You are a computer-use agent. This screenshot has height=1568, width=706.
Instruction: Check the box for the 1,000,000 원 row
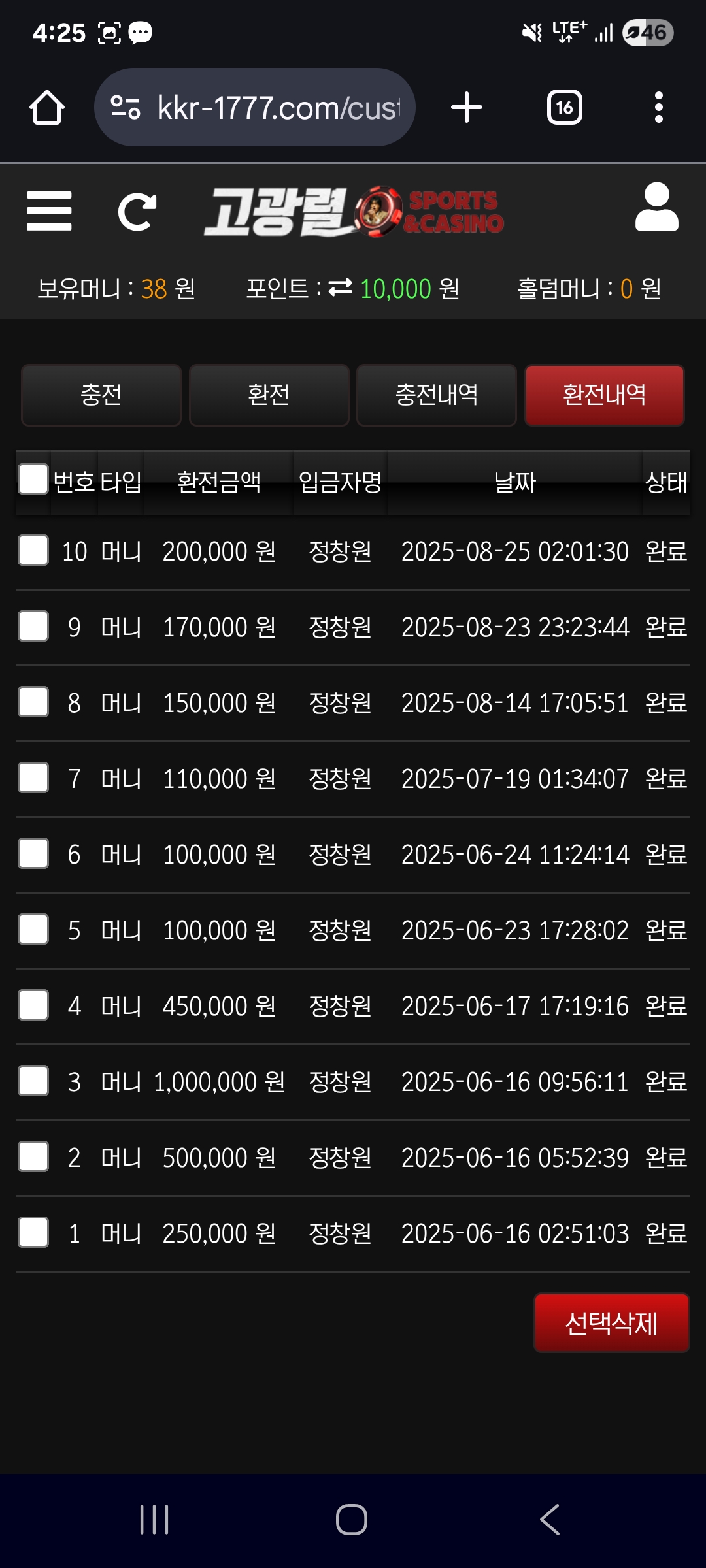click(x=33, y=1081)
